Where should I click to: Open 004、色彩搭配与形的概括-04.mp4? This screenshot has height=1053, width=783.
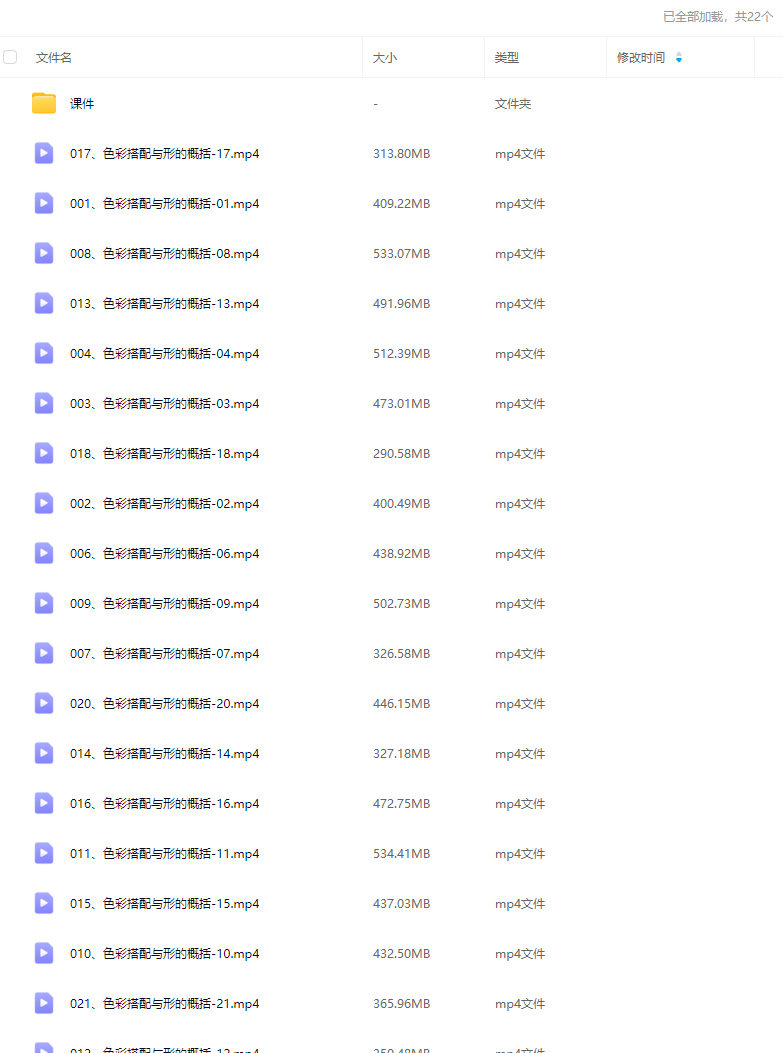tap(164, 354)
